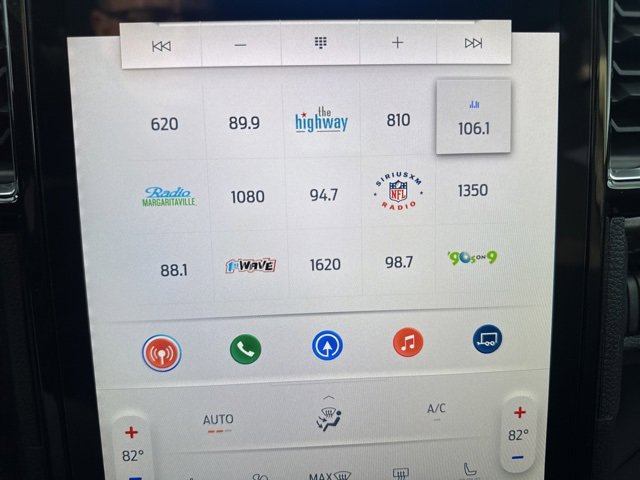The width and height of the screenshot is (640, 480).
Task: Play Radio Margaritaville preset
Action: pos(169,197)
